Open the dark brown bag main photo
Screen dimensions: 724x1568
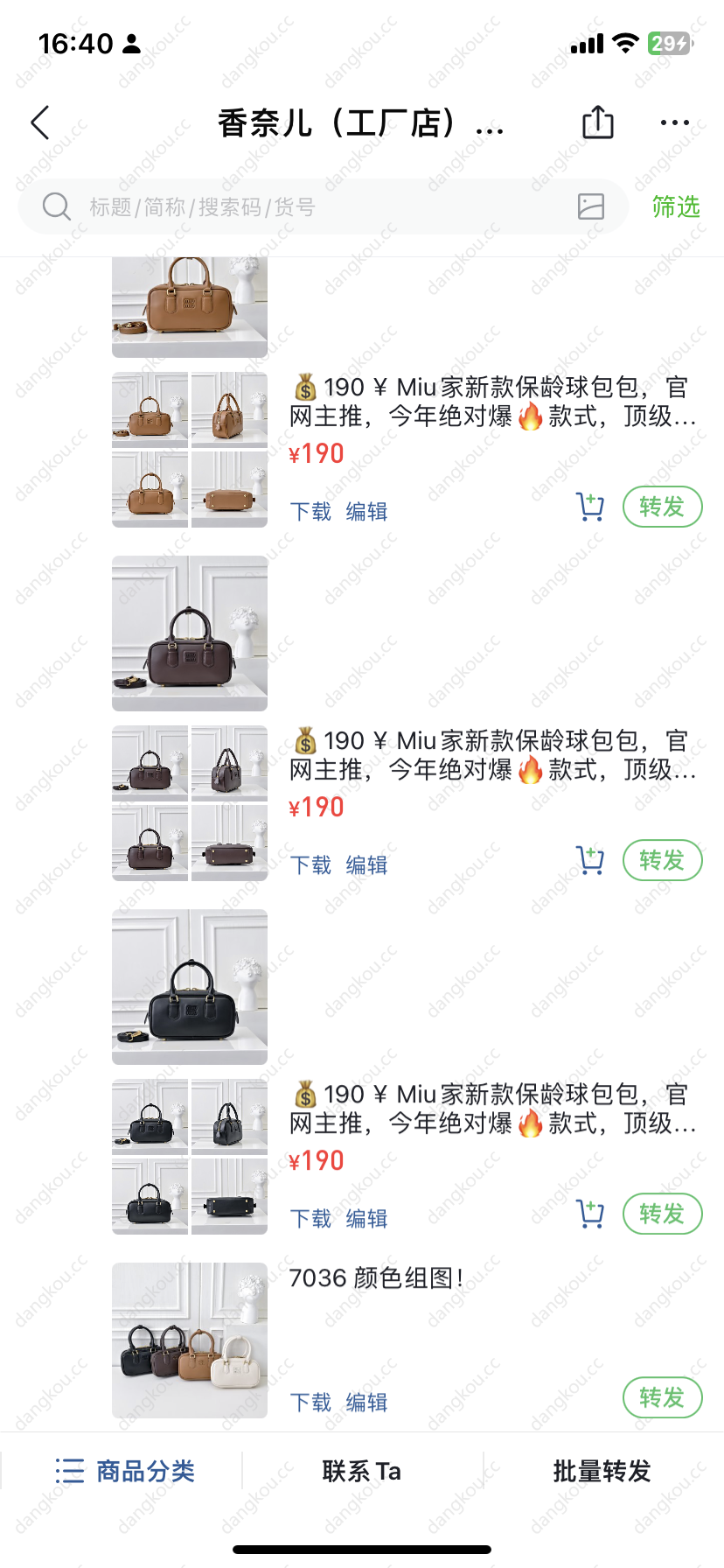coord(190,633)
